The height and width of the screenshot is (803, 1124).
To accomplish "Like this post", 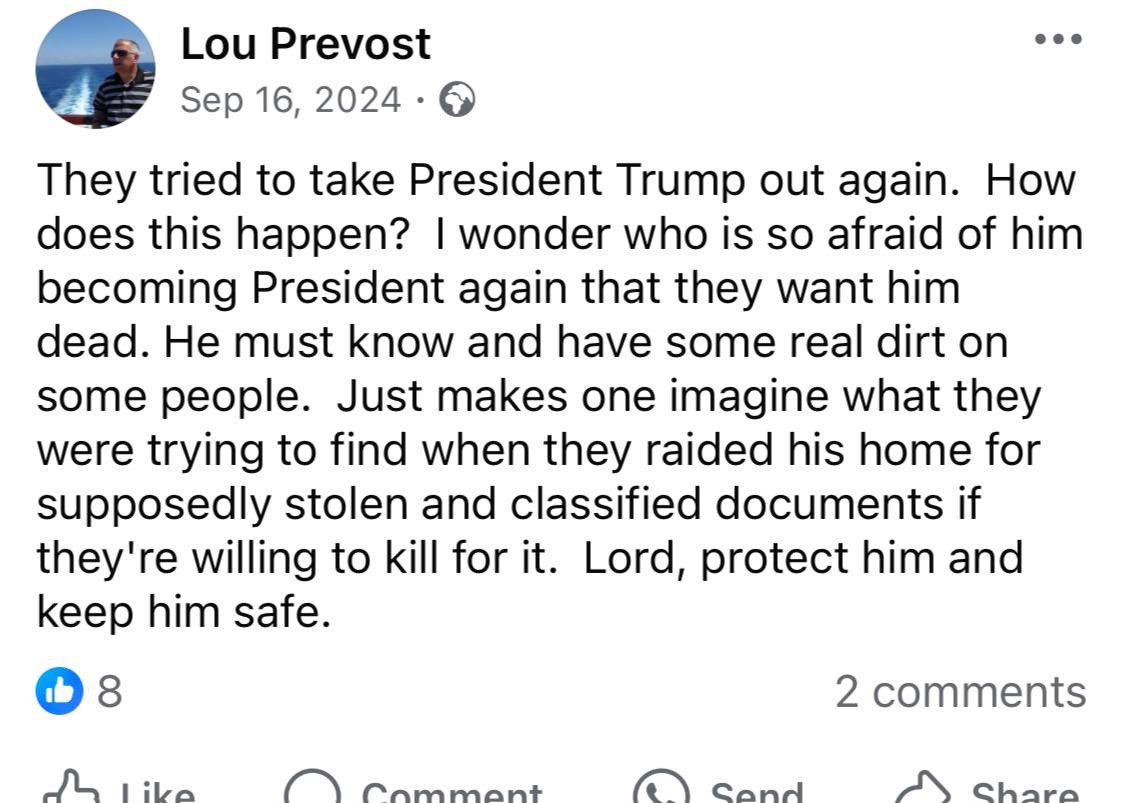I will [120, 789].
